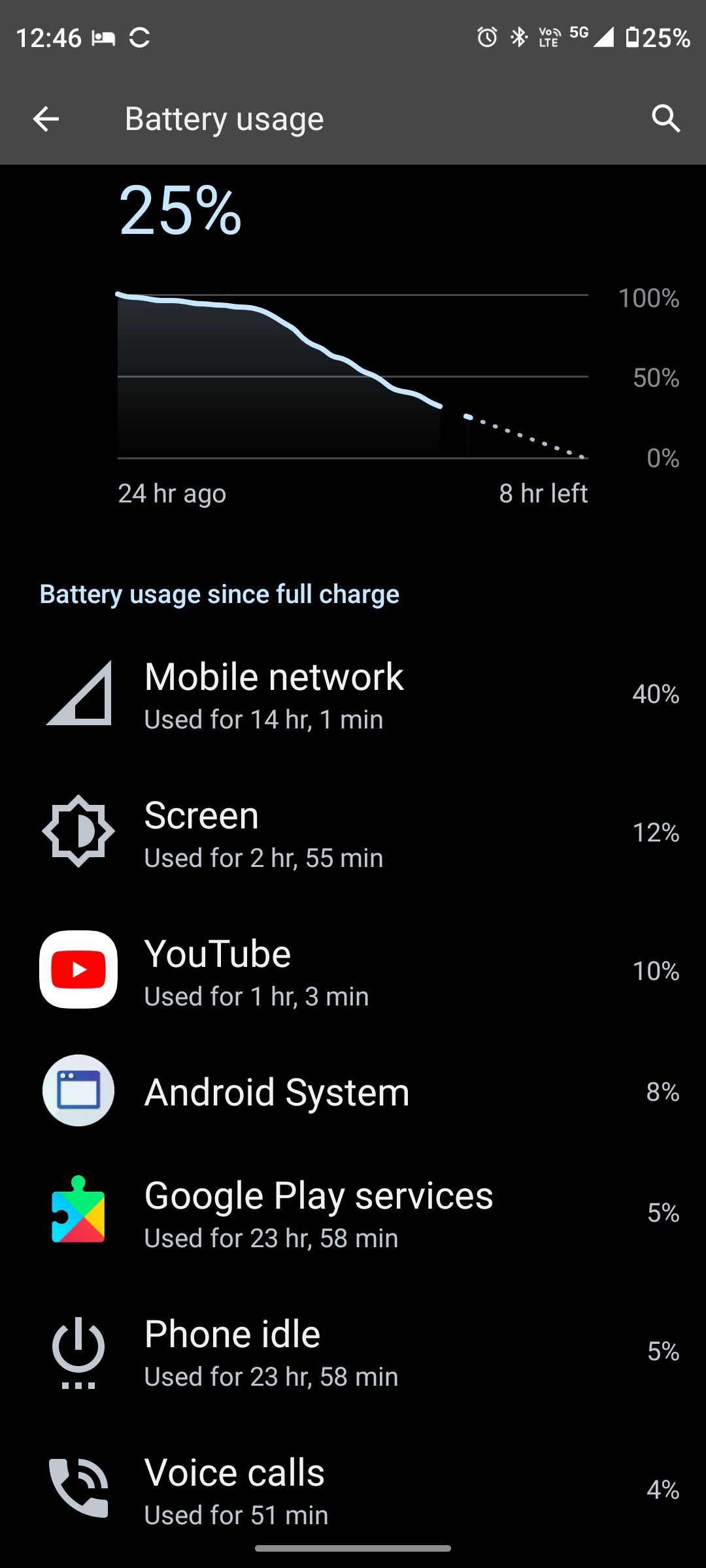Tap the Screen brightness icon

(77, 831)
